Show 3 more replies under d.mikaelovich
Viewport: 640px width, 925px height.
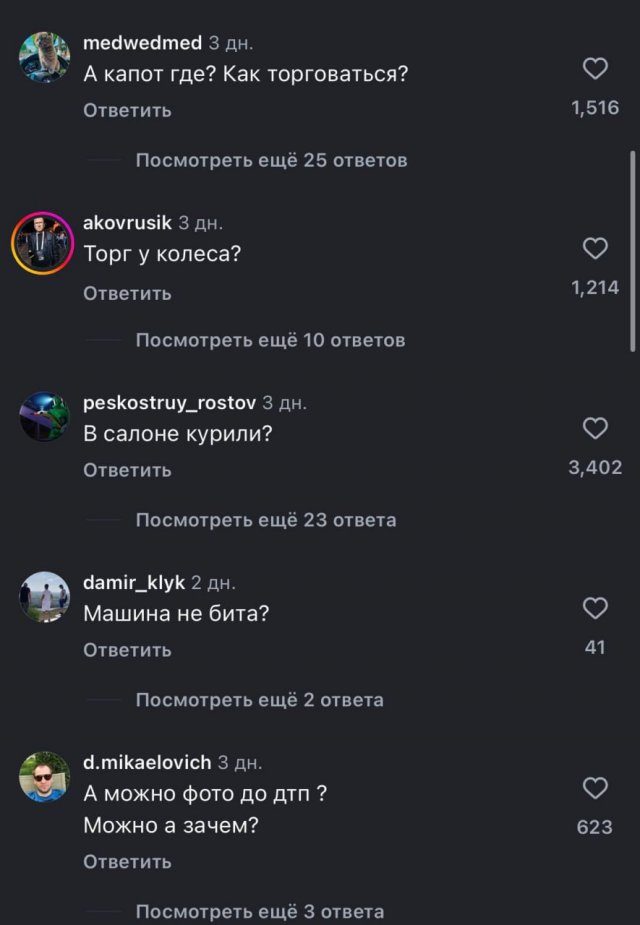coord(259,911)
